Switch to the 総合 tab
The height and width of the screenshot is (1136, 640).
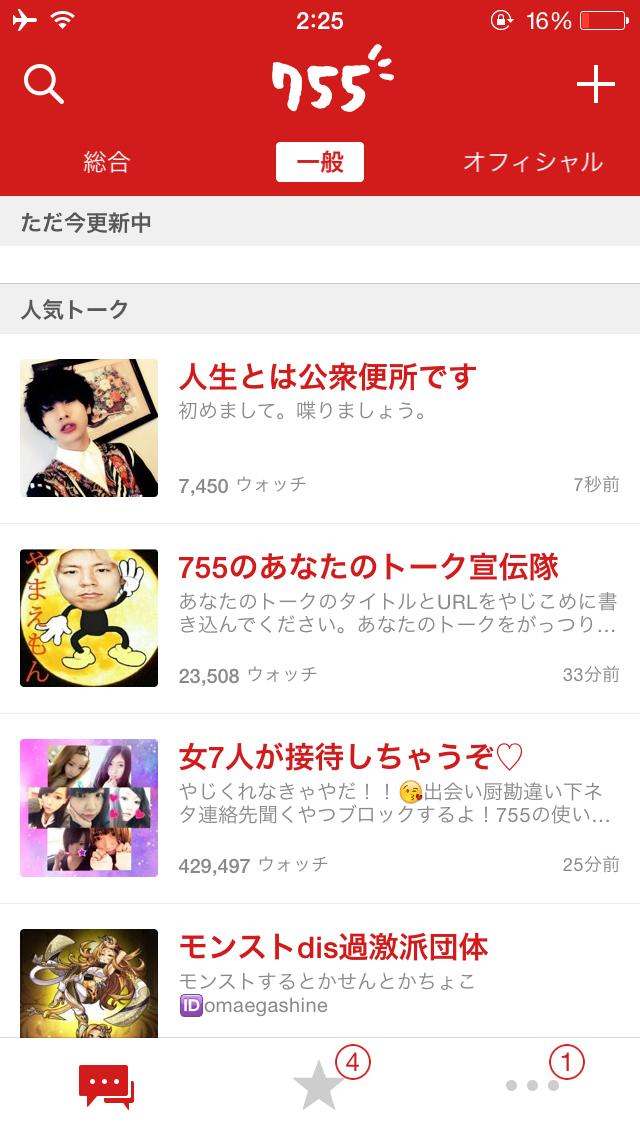107,162
